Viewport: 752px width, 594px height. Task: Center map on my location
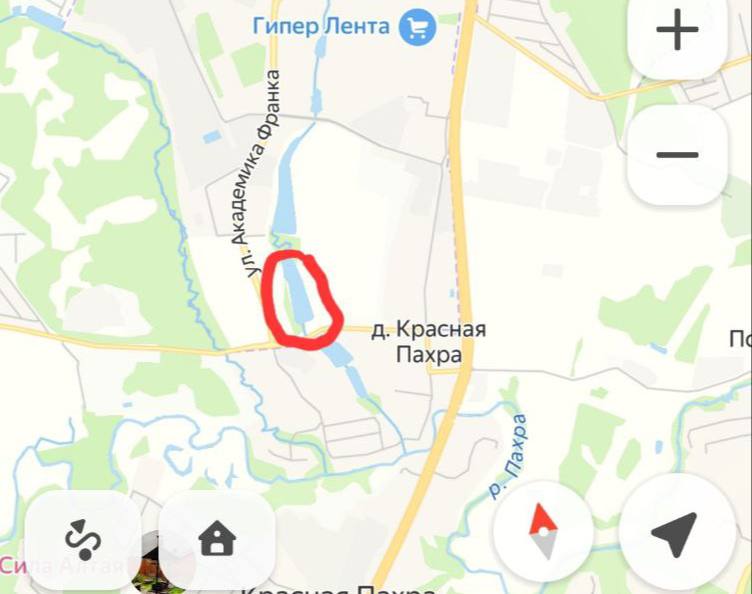[675, 532]
